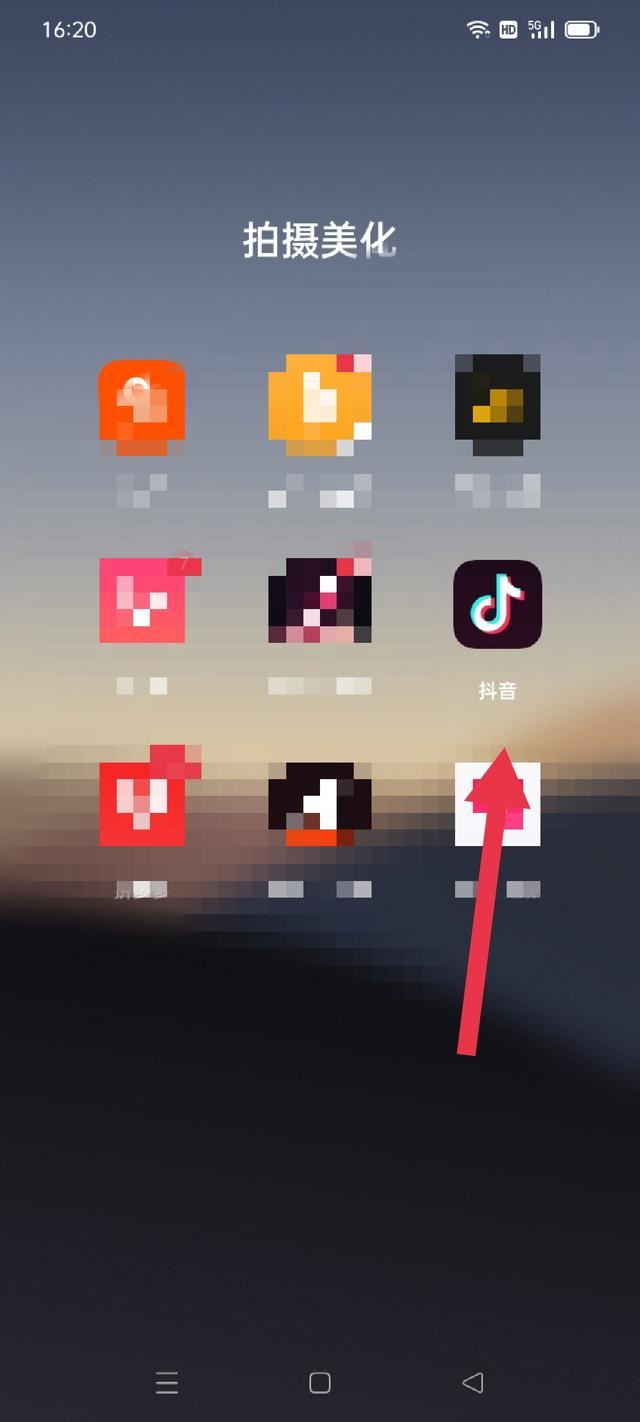This screenshot has height=1422, width=640.
Task: Go back with the navigation triangle
Action: pyautogui.click(x=473, y=1382)
